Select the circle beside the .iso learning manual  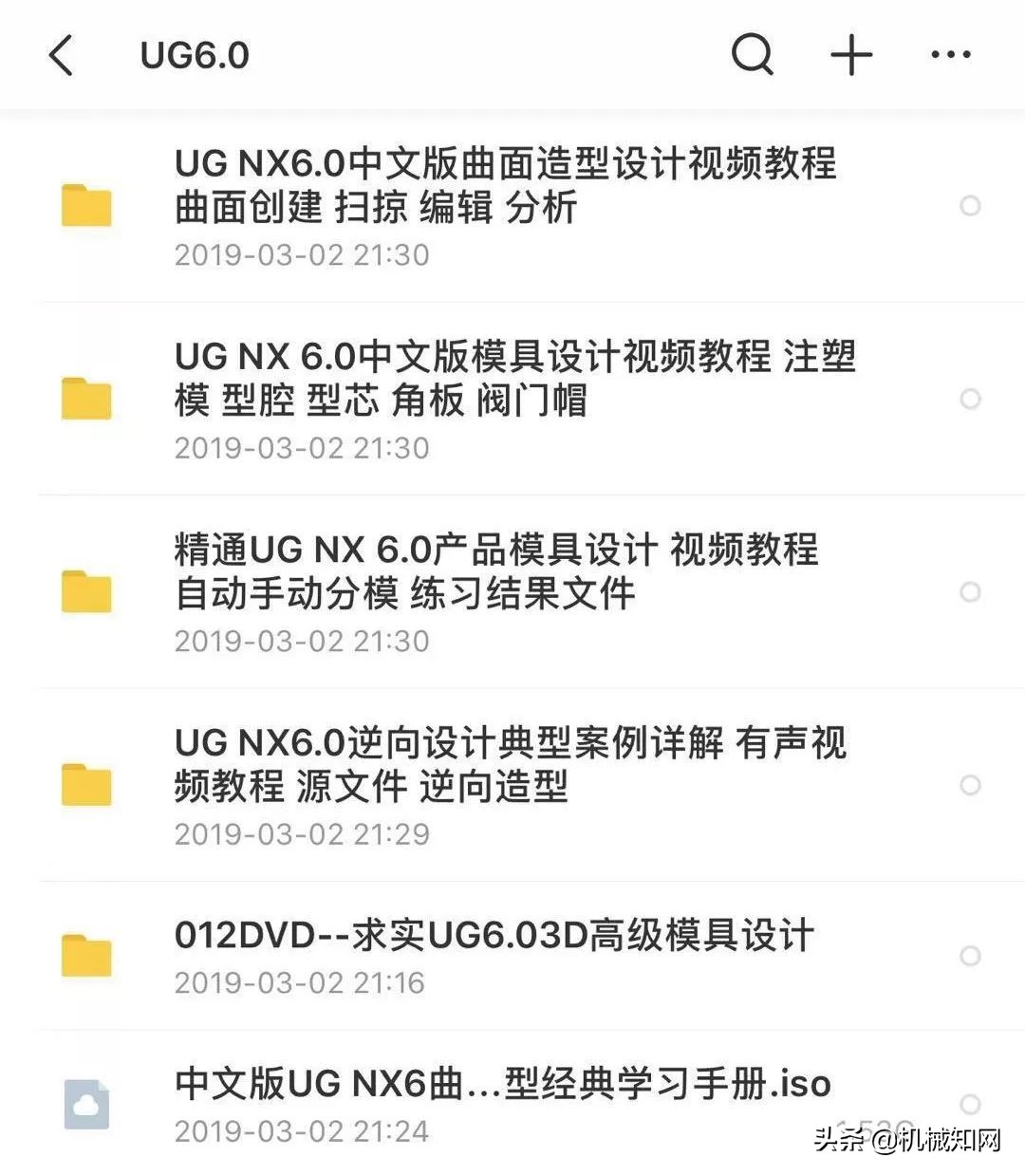tap(971, 1103)
